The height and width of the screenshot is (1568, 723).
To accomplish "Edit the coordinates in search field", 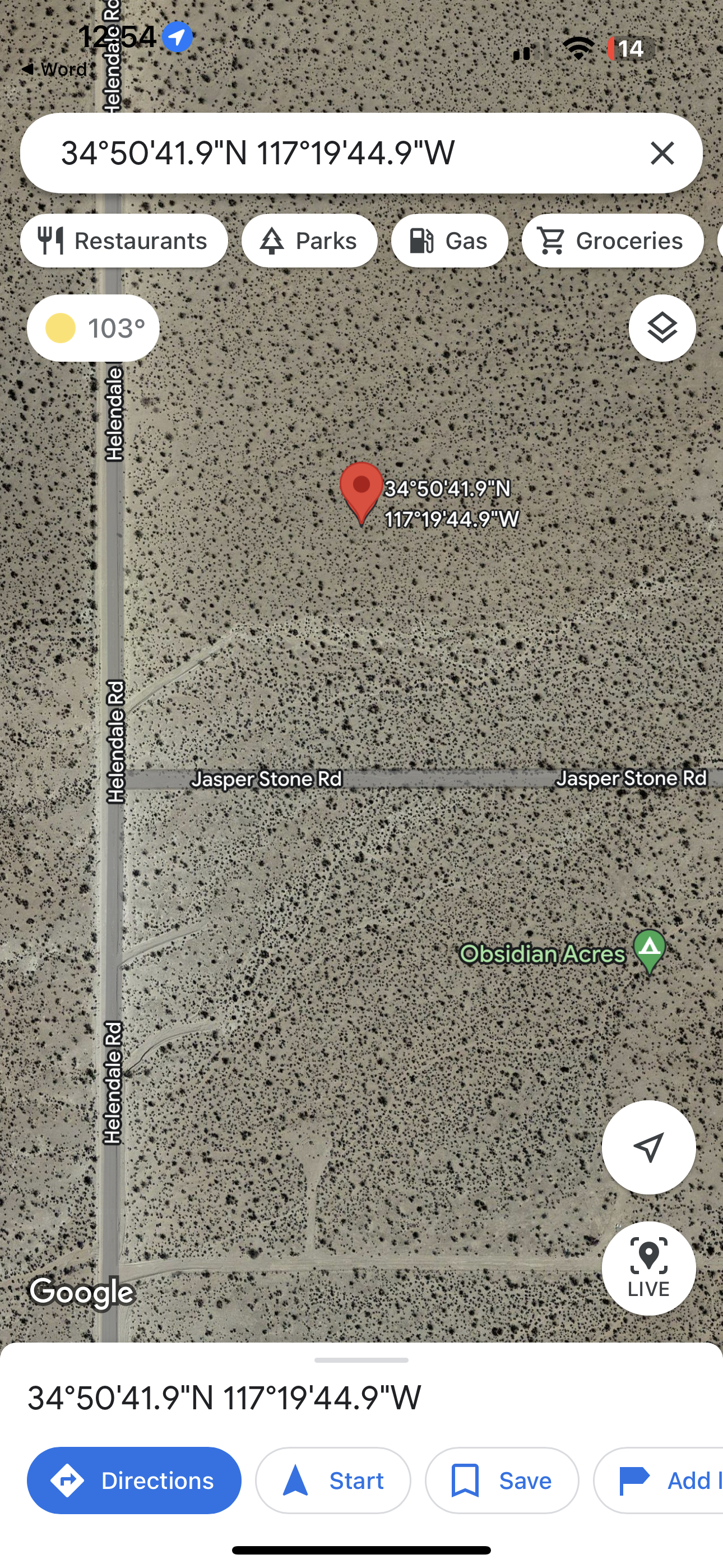I will pos(304,153).
